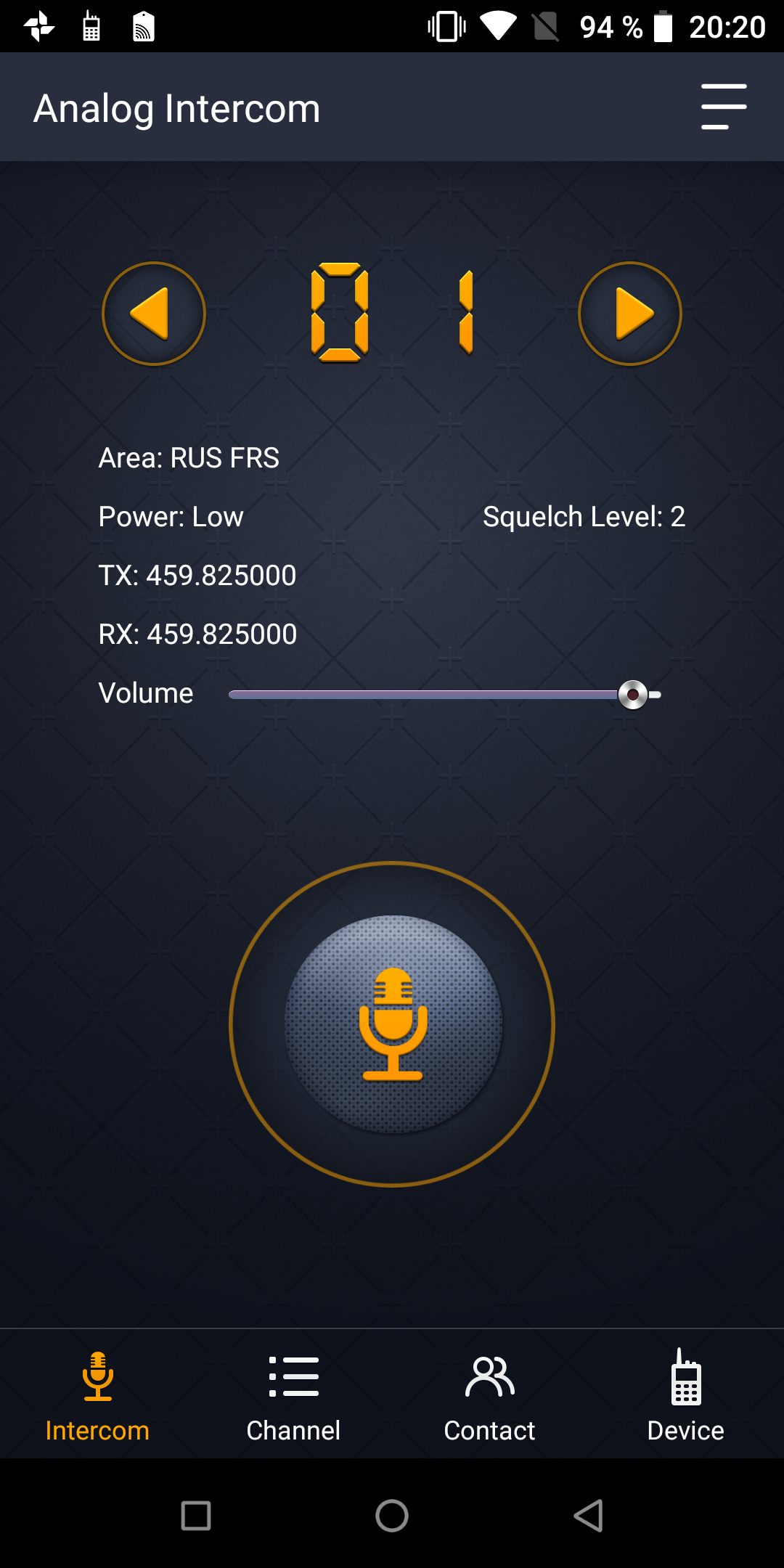
Task: Tap the system home button
Action: pyautogui.click(x=392, y=1516)
